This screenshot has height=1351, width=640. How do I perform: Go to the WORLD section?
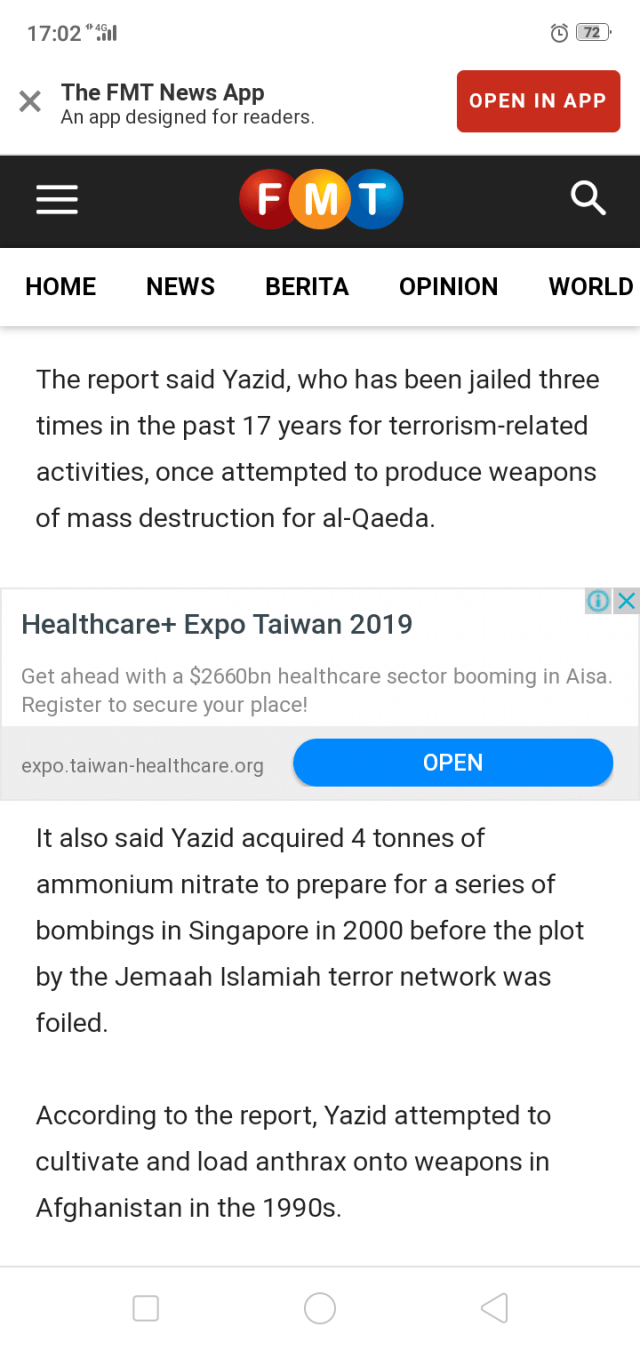point(590,287)
